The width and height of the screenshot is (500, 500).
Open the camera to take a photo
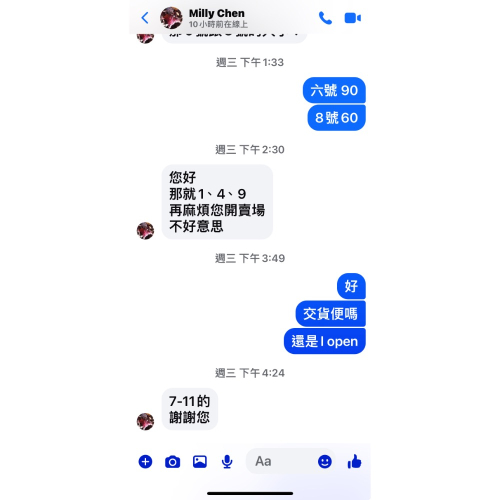[173, 462]
